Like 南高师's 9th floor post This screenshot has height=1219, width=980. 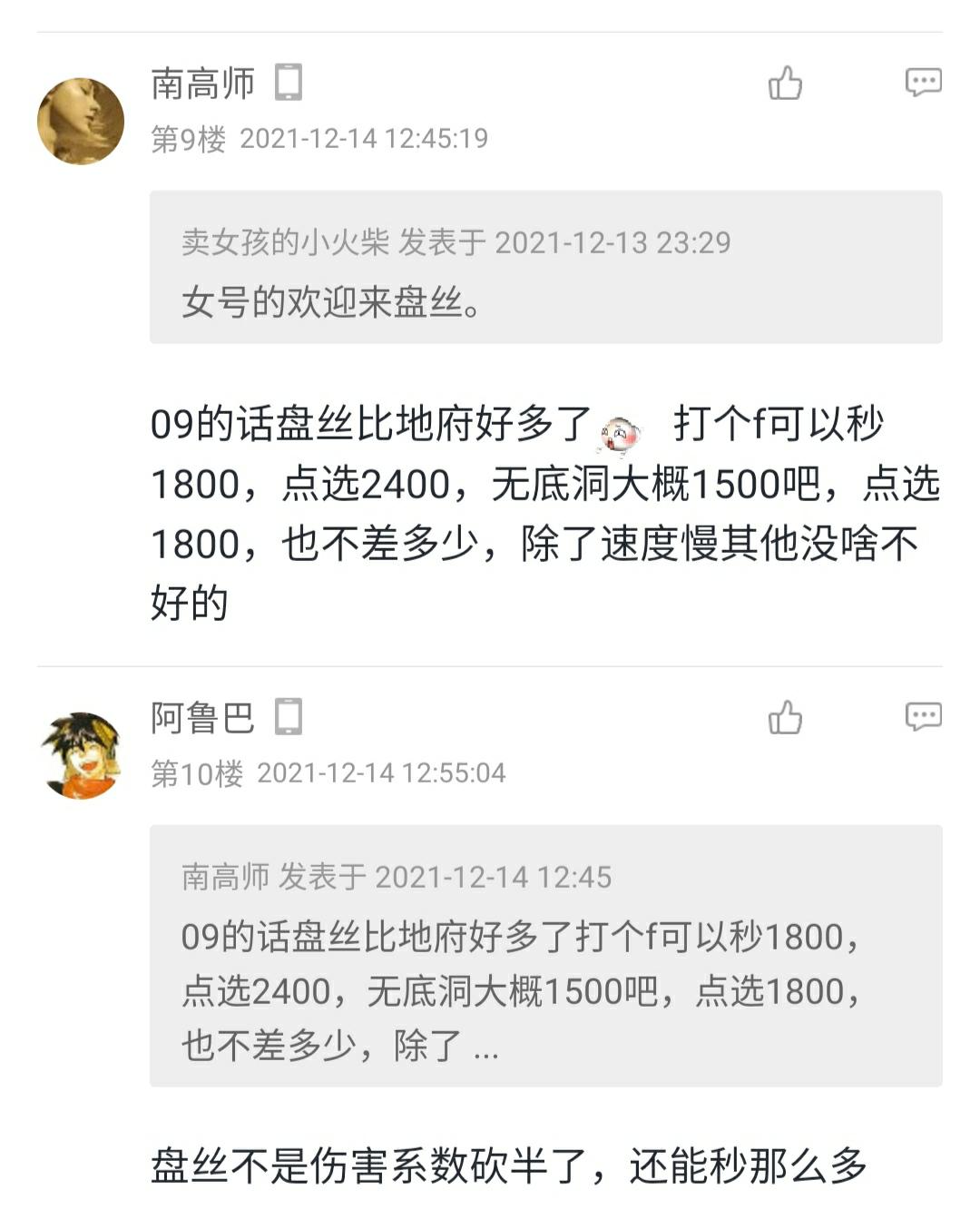785,84
